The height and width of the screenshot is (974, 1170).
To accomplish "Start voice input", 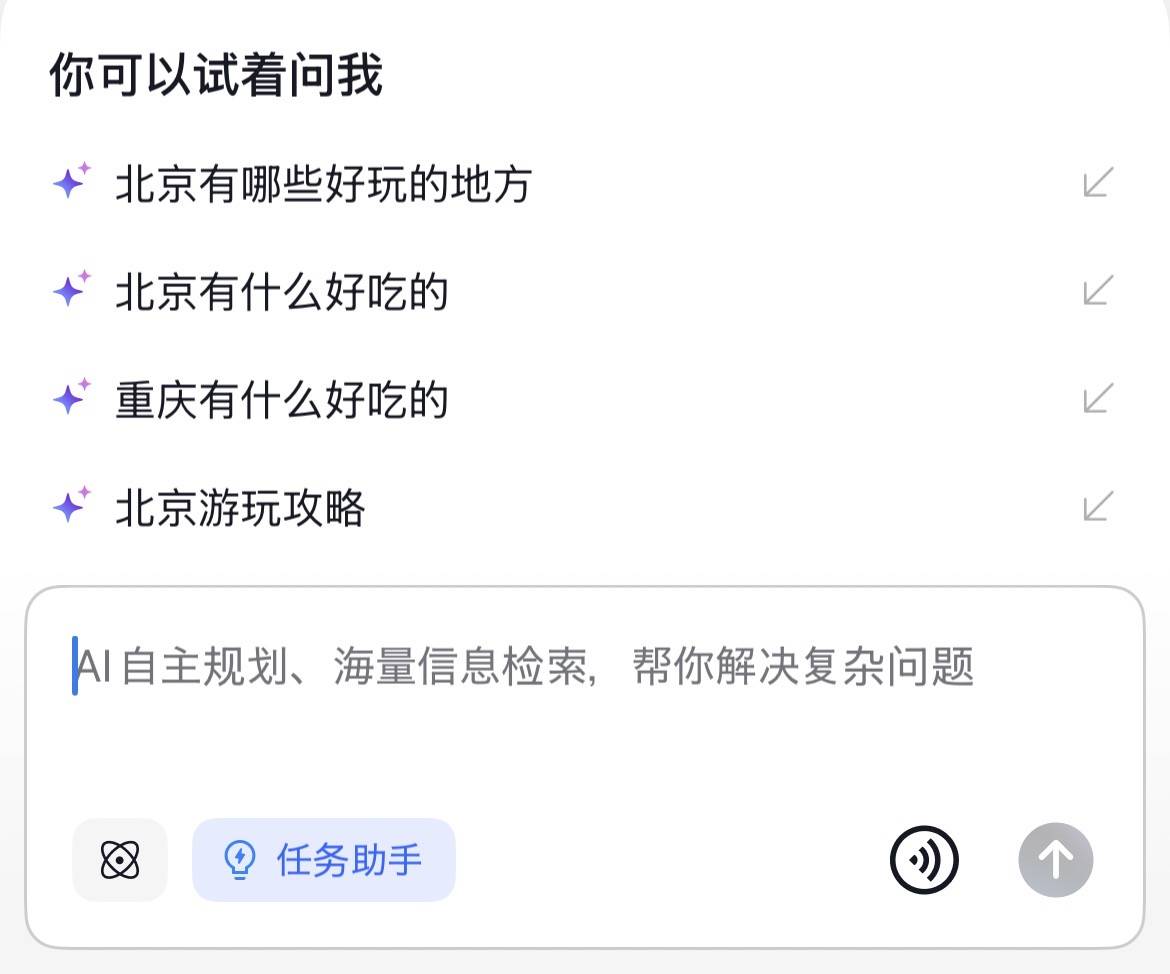I will (924, 860).
